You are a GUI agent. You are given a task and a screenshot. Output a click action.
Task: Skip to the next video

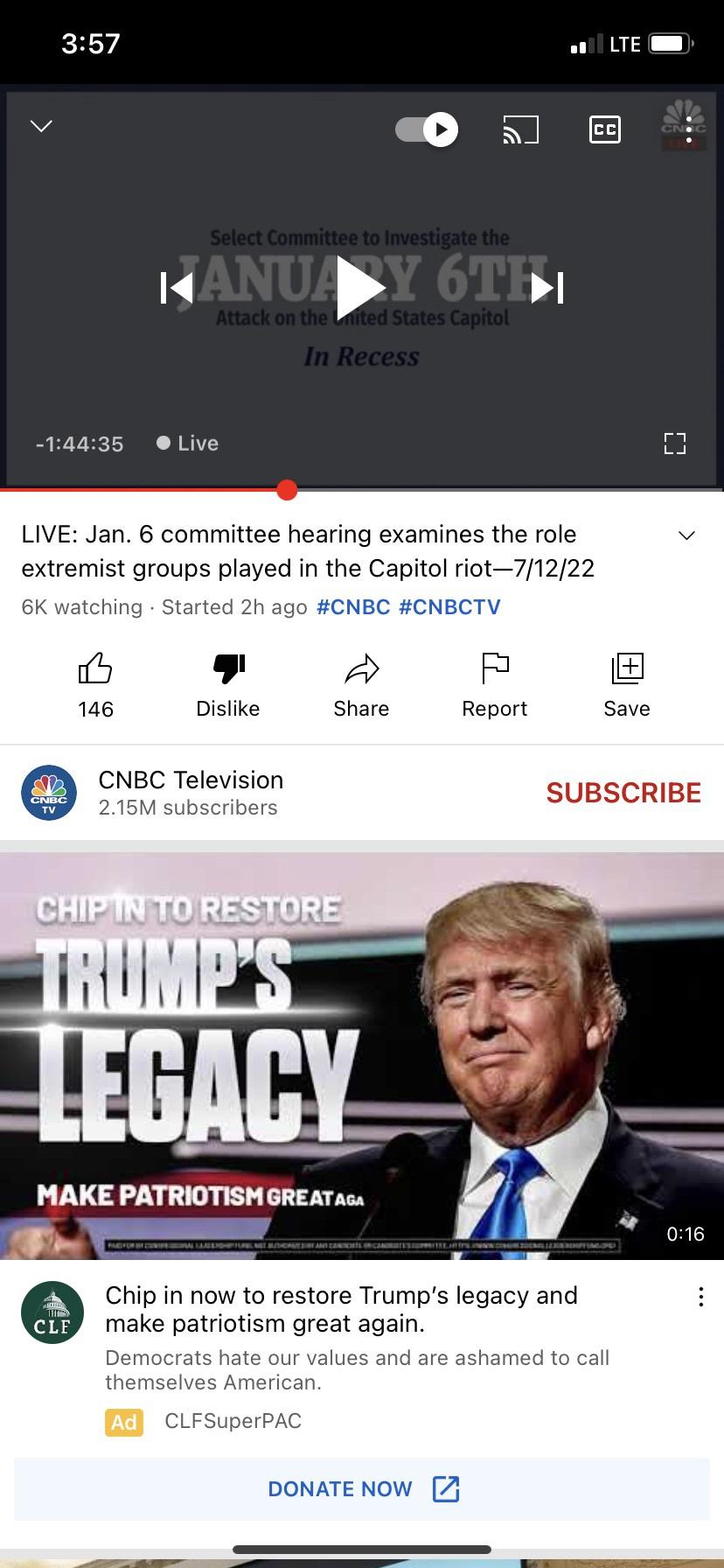(x=547, y=288)
